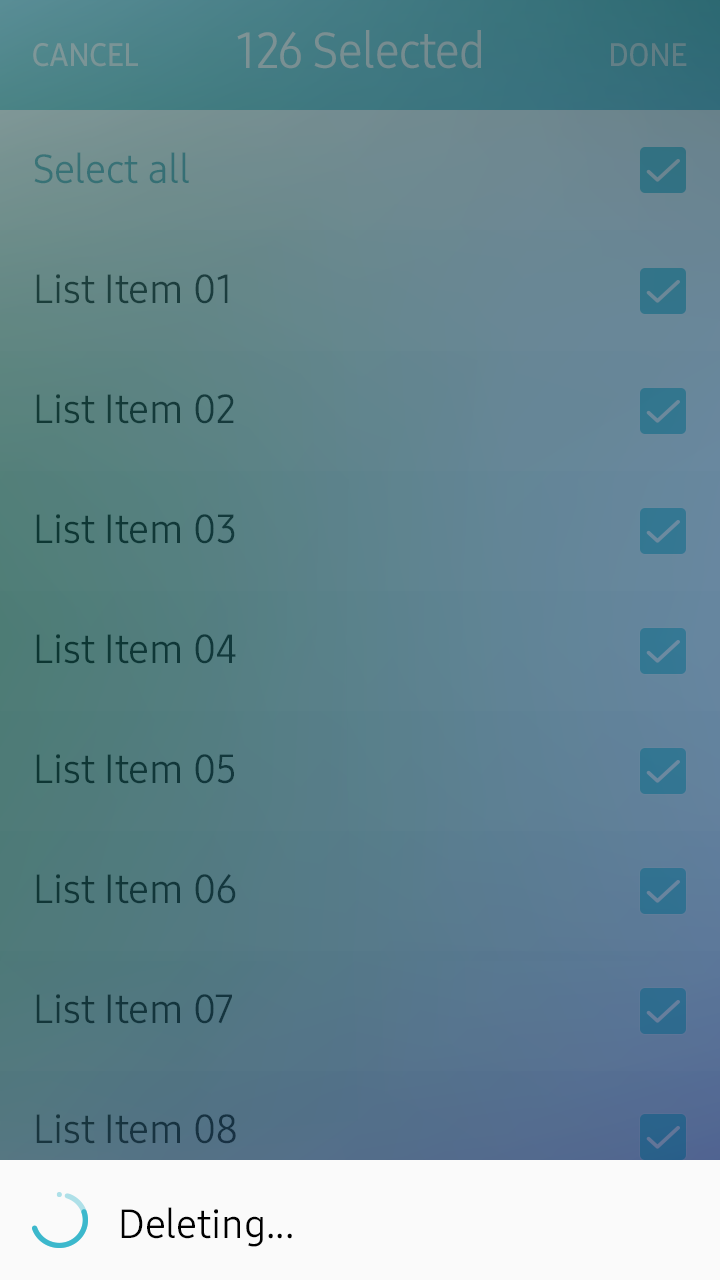
Task: Uncheck List Item 08
Action: pyautogui.click(x=662, y=1131)
